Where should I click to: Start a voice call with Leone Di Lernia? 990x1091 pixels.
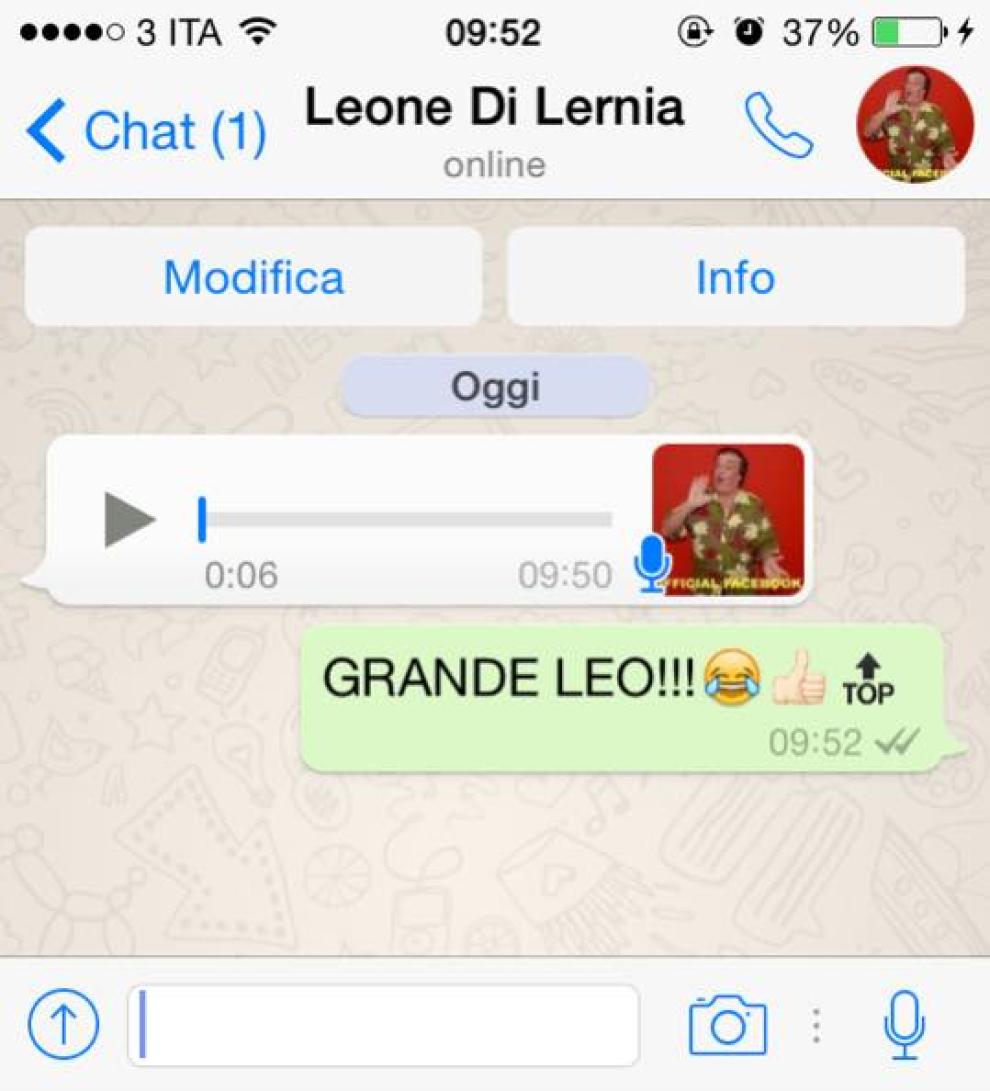coord(779,127)
